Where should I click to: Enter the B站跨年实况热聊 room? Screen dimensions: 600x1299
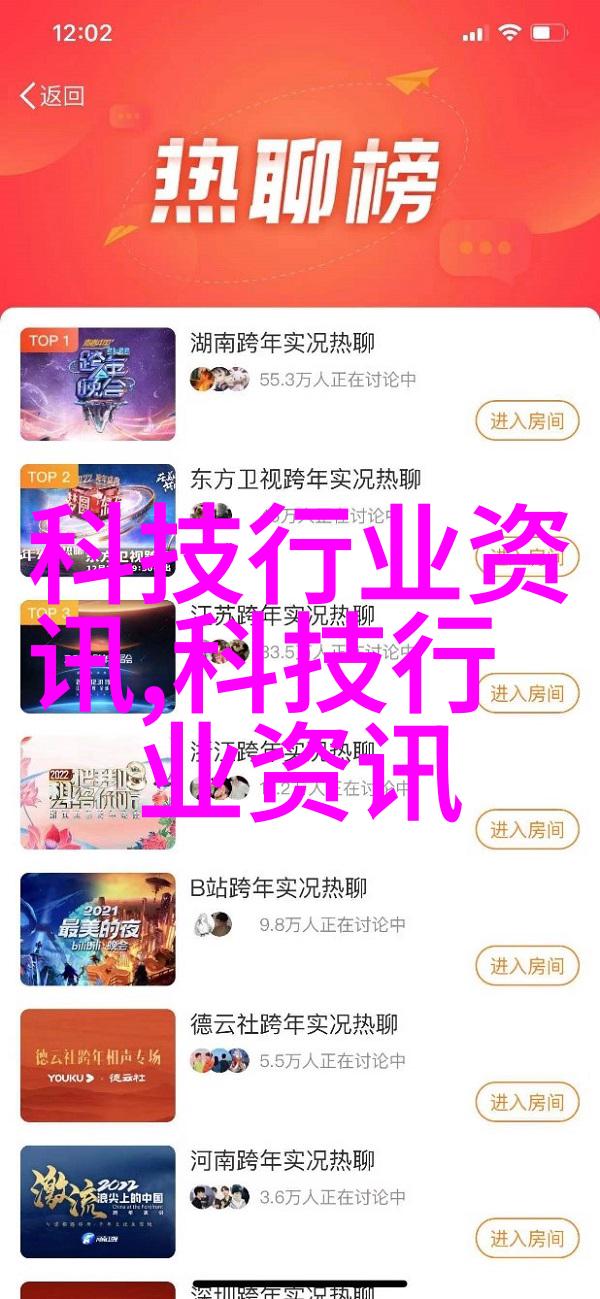pyautogui.click(x=526, y=967)
